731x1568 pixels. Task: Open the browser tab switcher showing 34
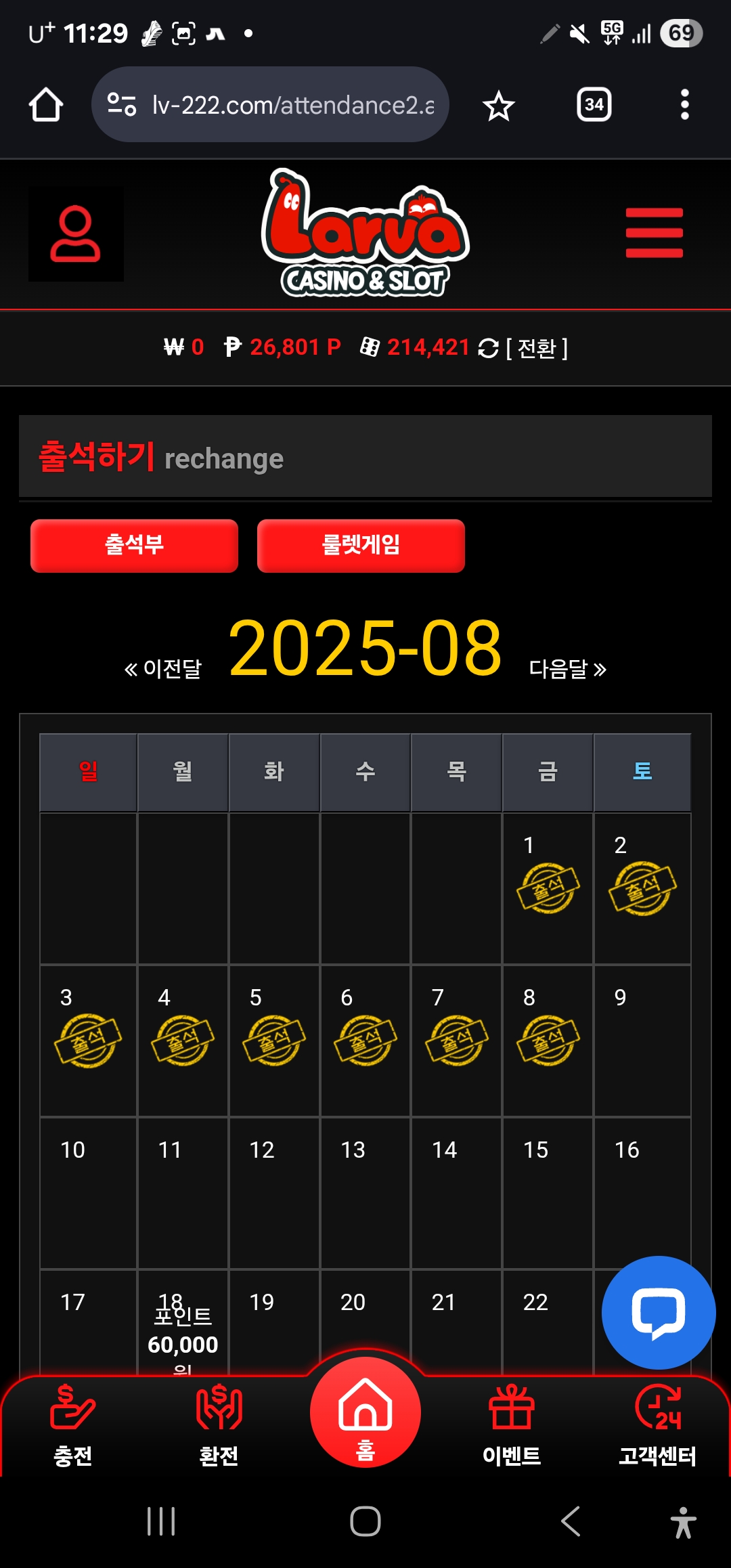594,105
